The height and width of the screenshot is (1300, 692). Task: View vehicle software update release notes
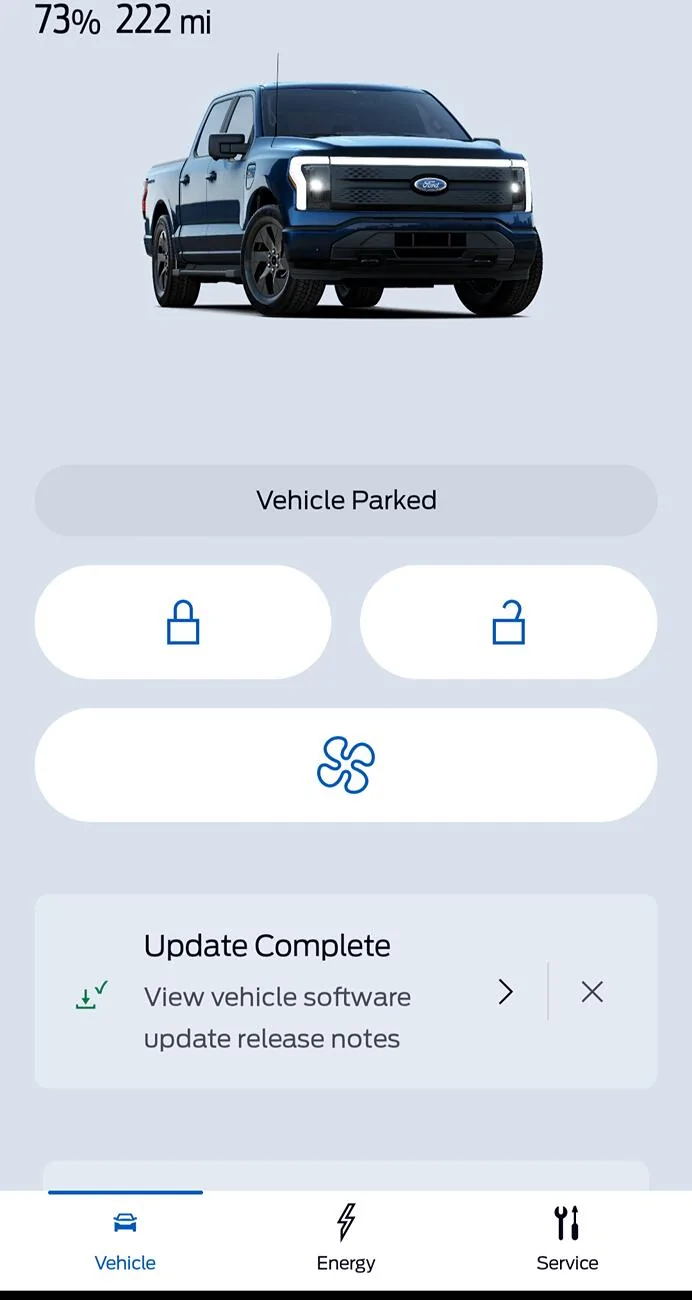506,992
